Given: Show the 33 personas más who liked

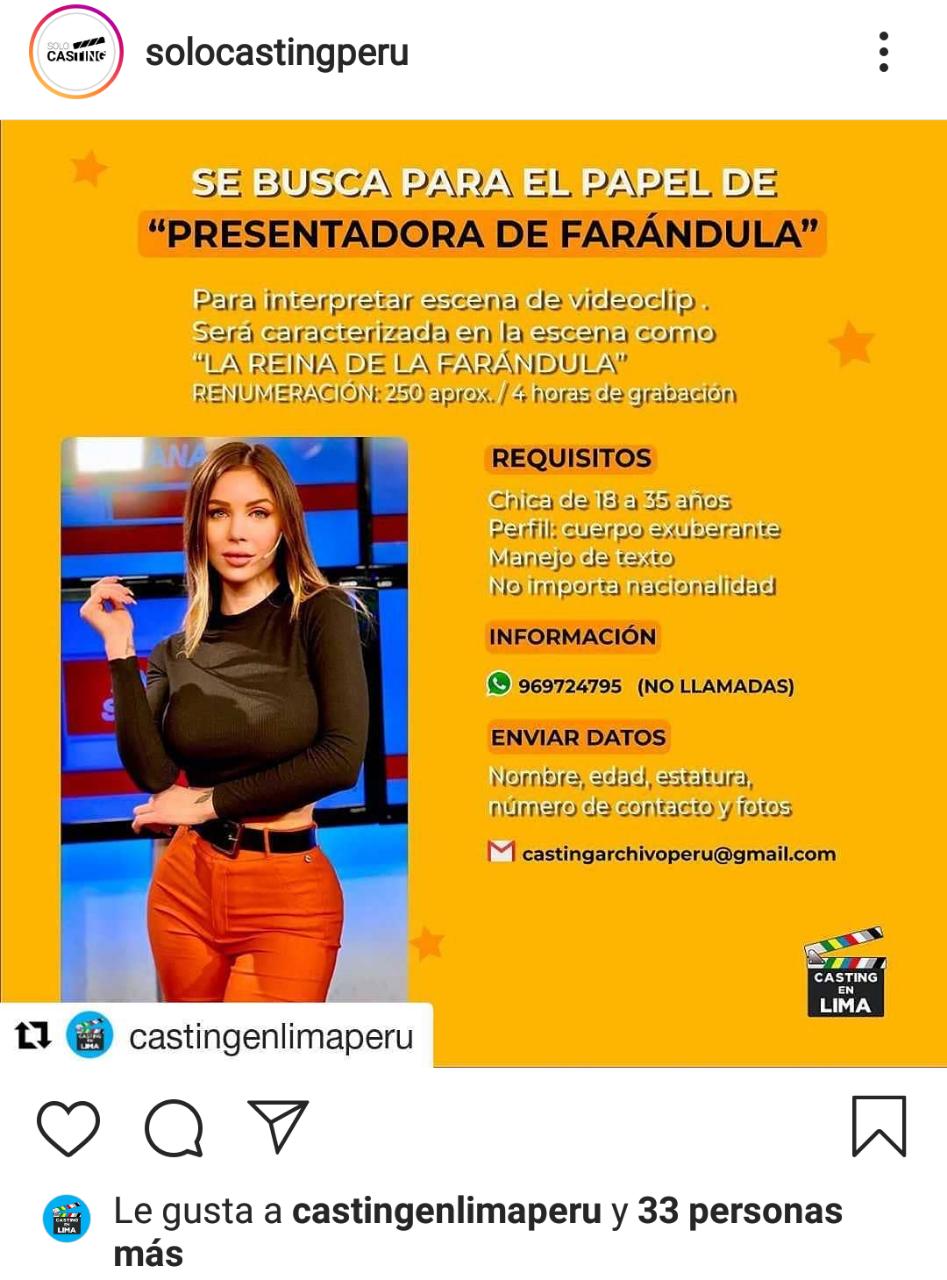Looking at the screenshot, I should coord(738,1212).
